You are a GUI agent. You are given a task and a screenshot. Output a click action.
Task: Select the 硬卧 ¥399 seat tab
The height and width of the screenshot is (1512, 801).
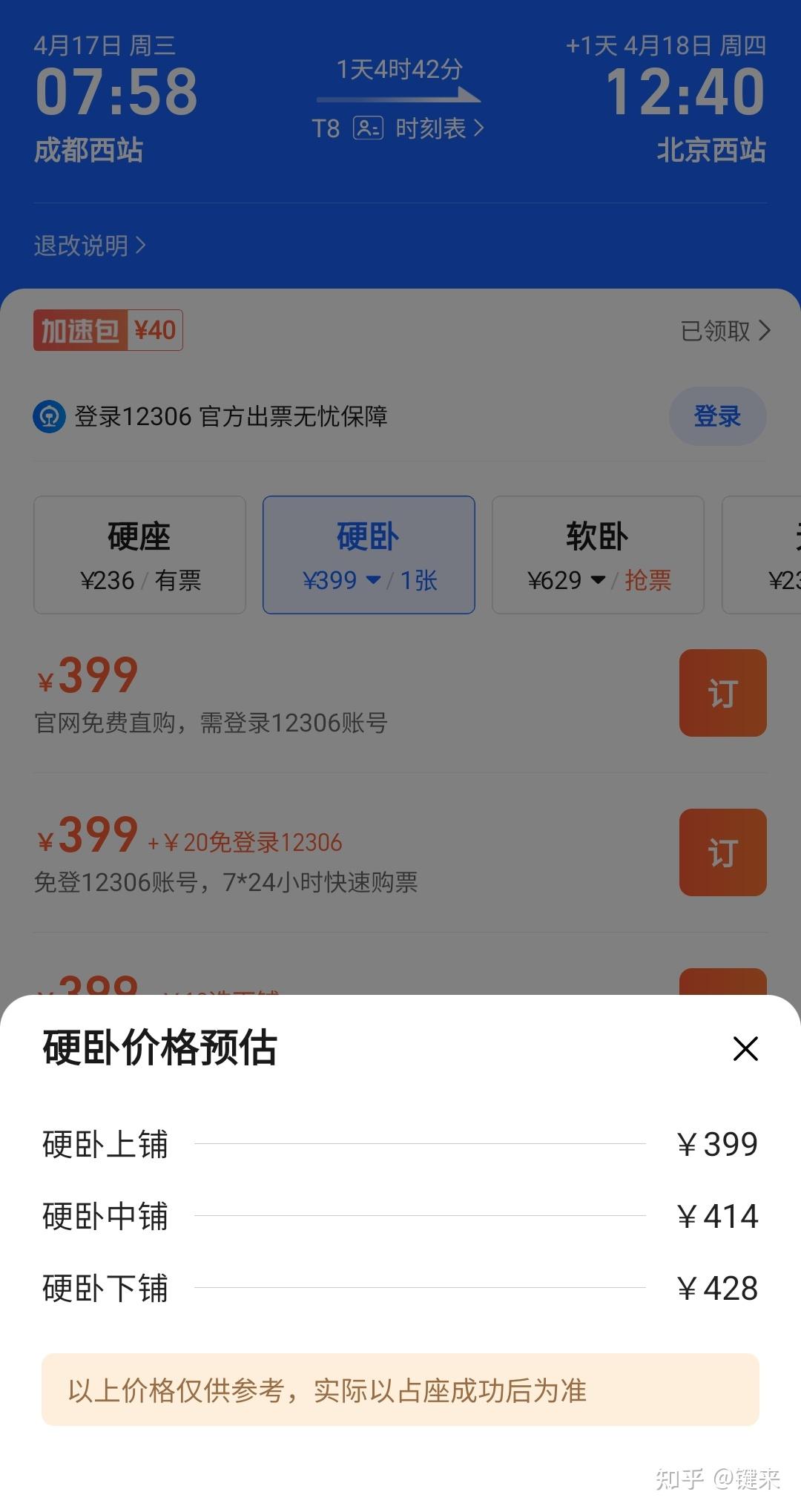click(369, 555)
